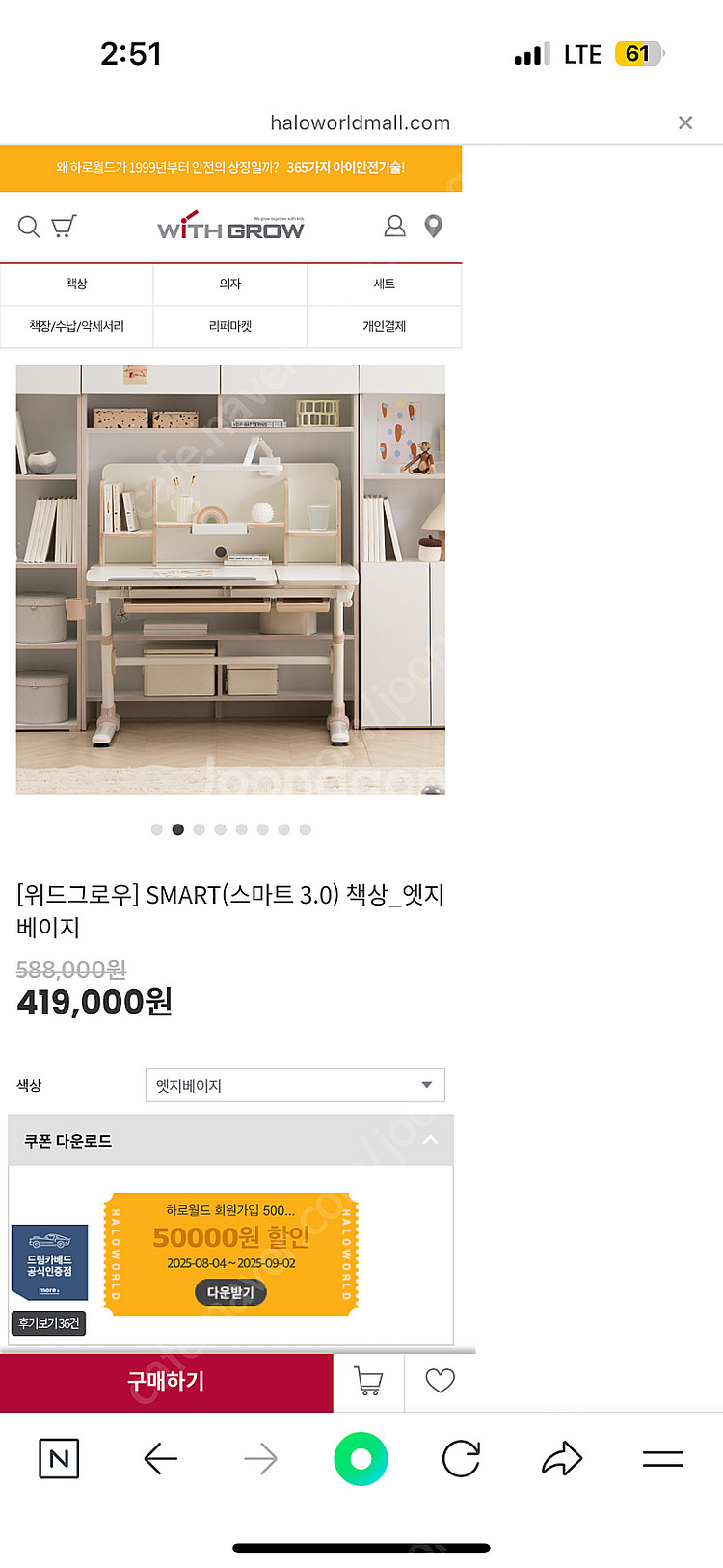The image size is (723, 1568).
Task: Open the account profile icon
Action: (395, 226)
